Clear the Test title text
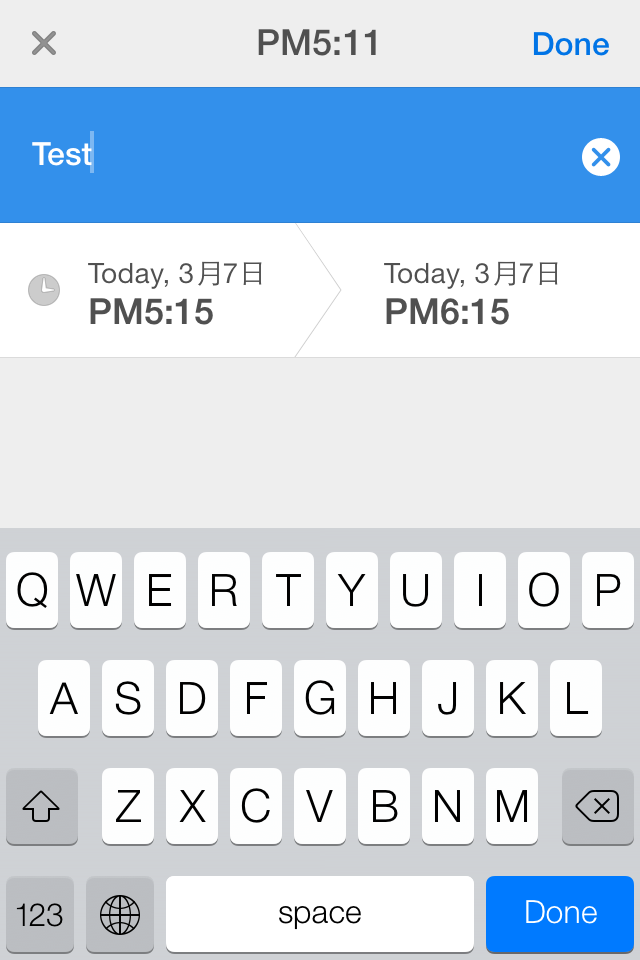640x960 pixels. pos(600,157)
